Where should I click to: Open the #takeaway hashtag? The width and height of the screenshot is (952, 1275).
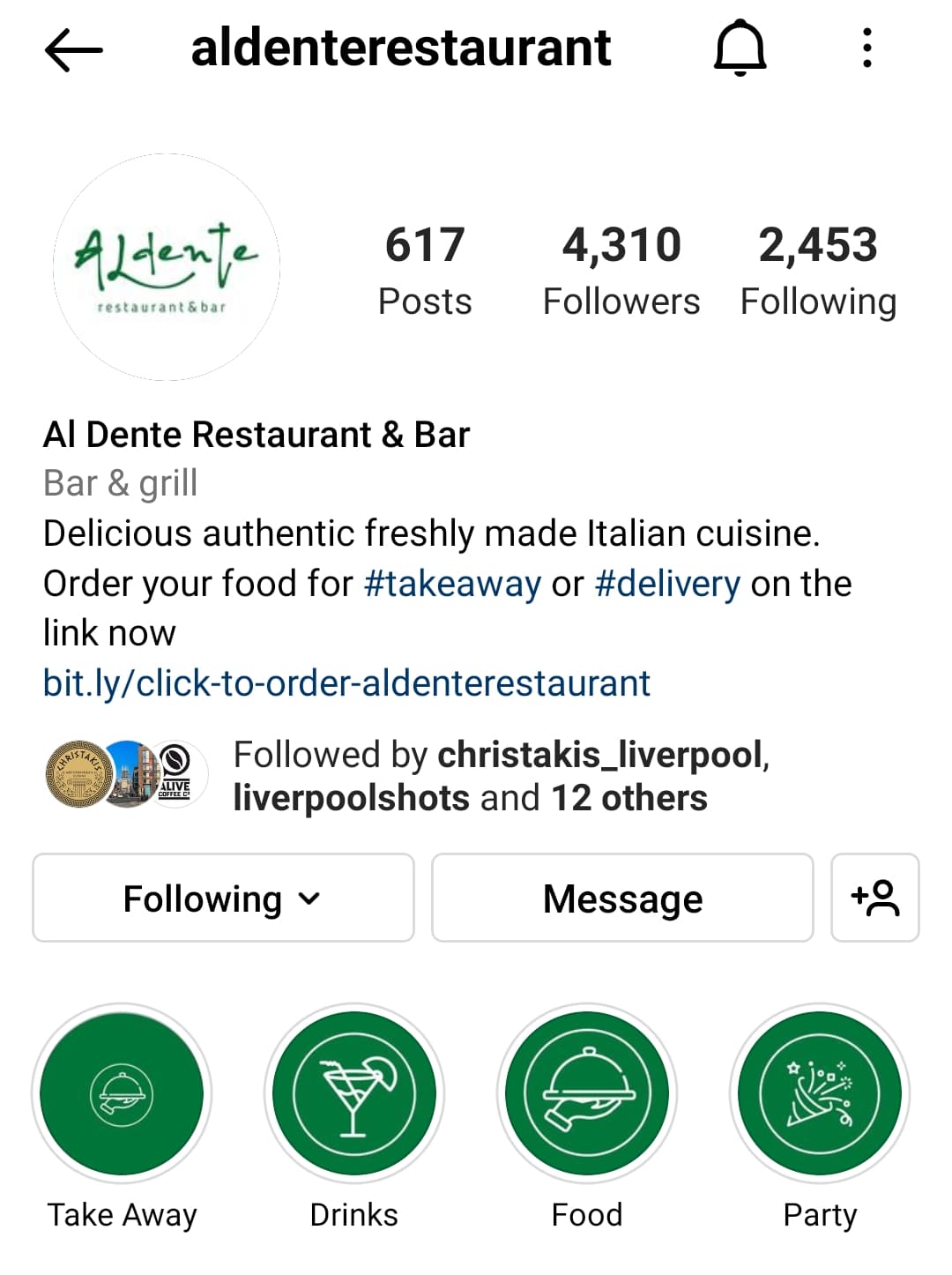click(x=452, y=584)
